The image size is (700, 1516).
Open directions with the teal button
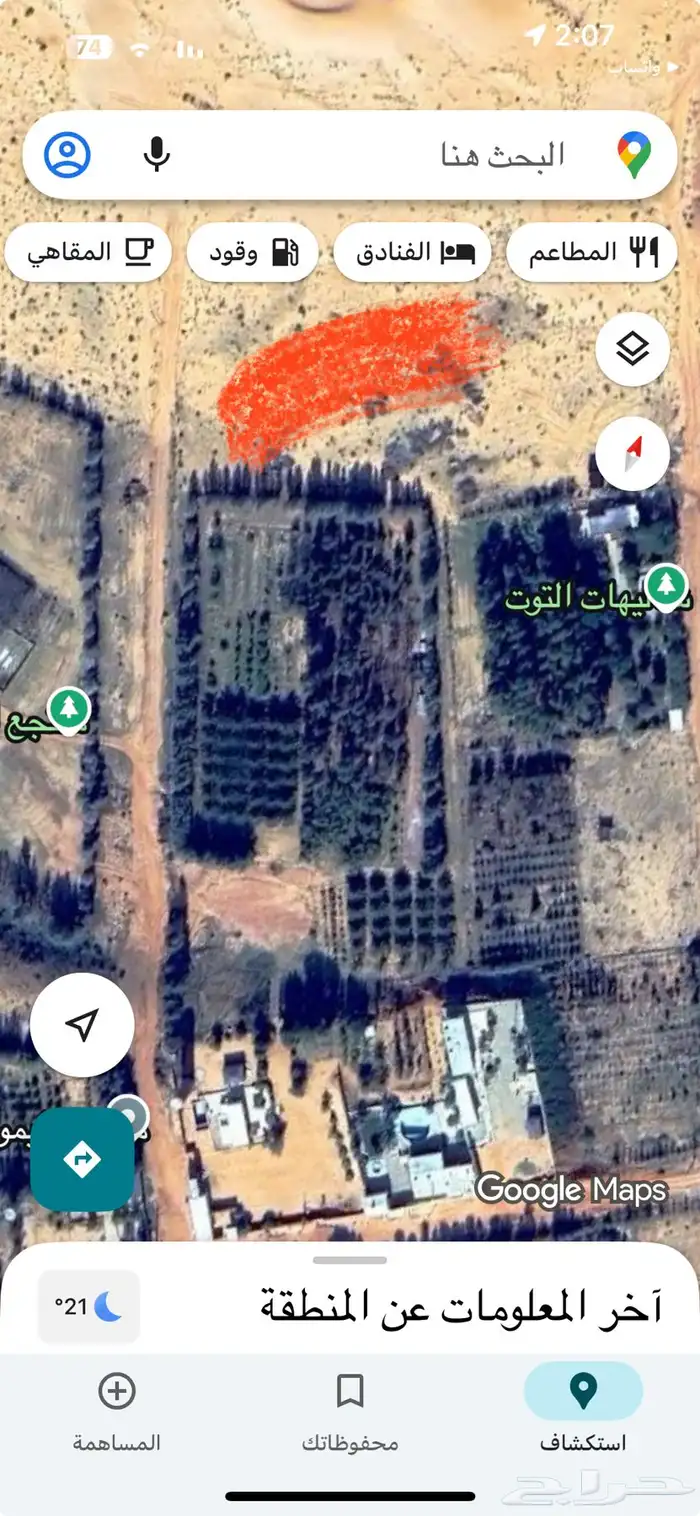coord(82,1159)
